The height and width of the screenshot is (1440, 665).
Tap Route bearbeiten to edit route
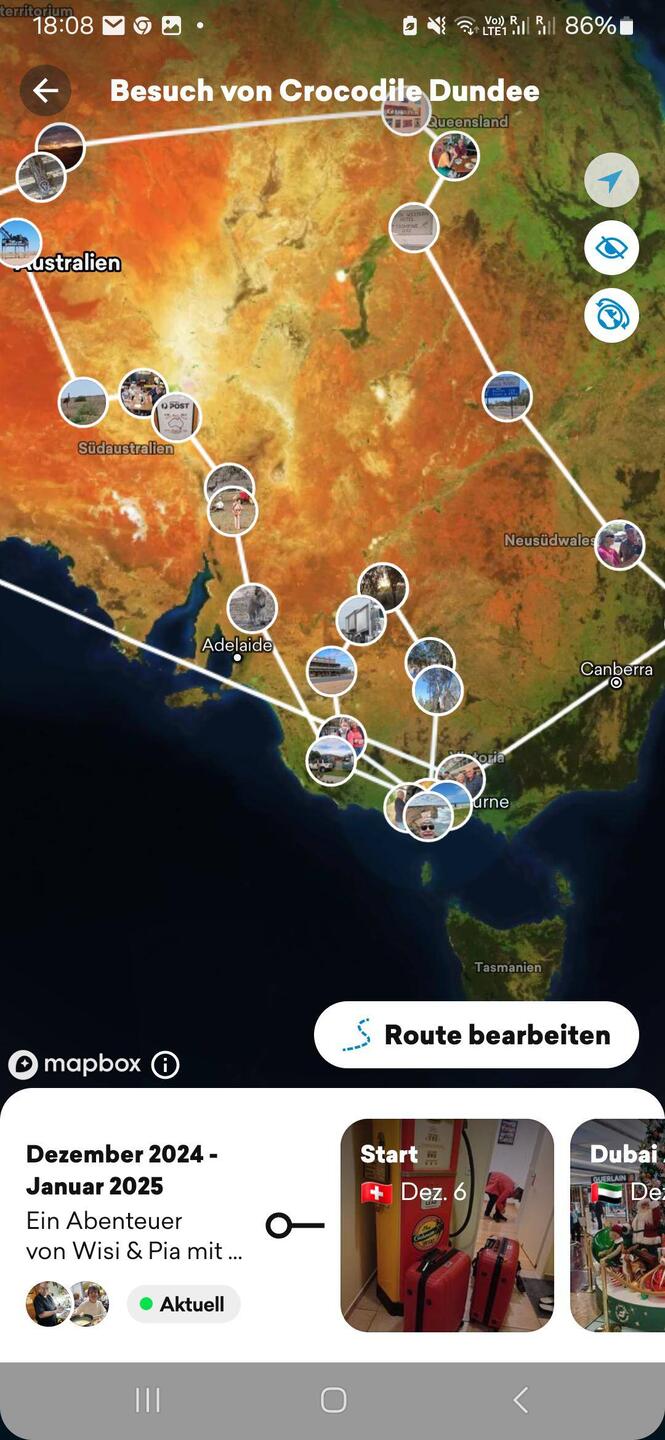tap(476, 1035)
